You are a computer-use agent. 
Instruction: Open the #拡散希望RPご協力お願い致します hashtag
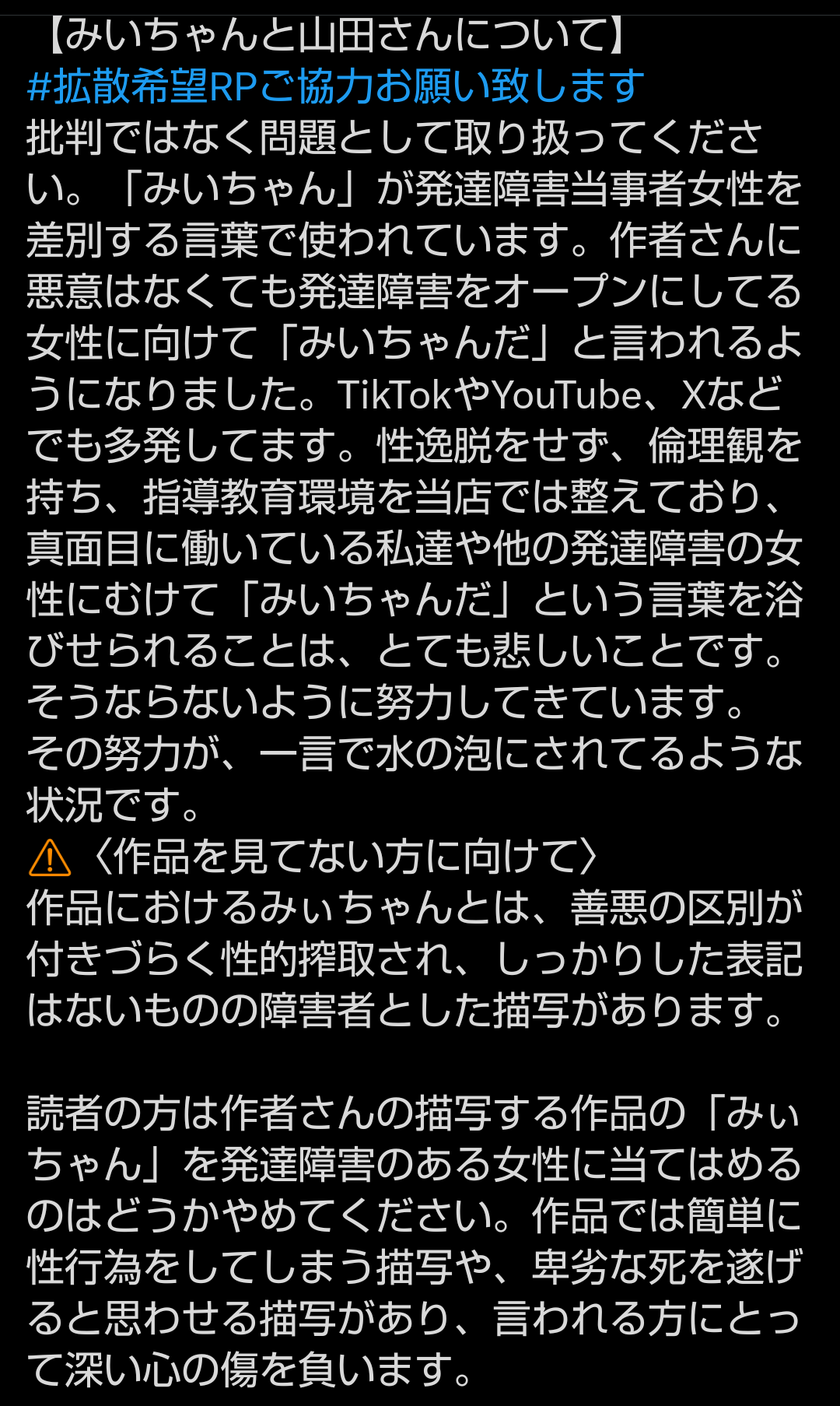click(x=335, y=86)
